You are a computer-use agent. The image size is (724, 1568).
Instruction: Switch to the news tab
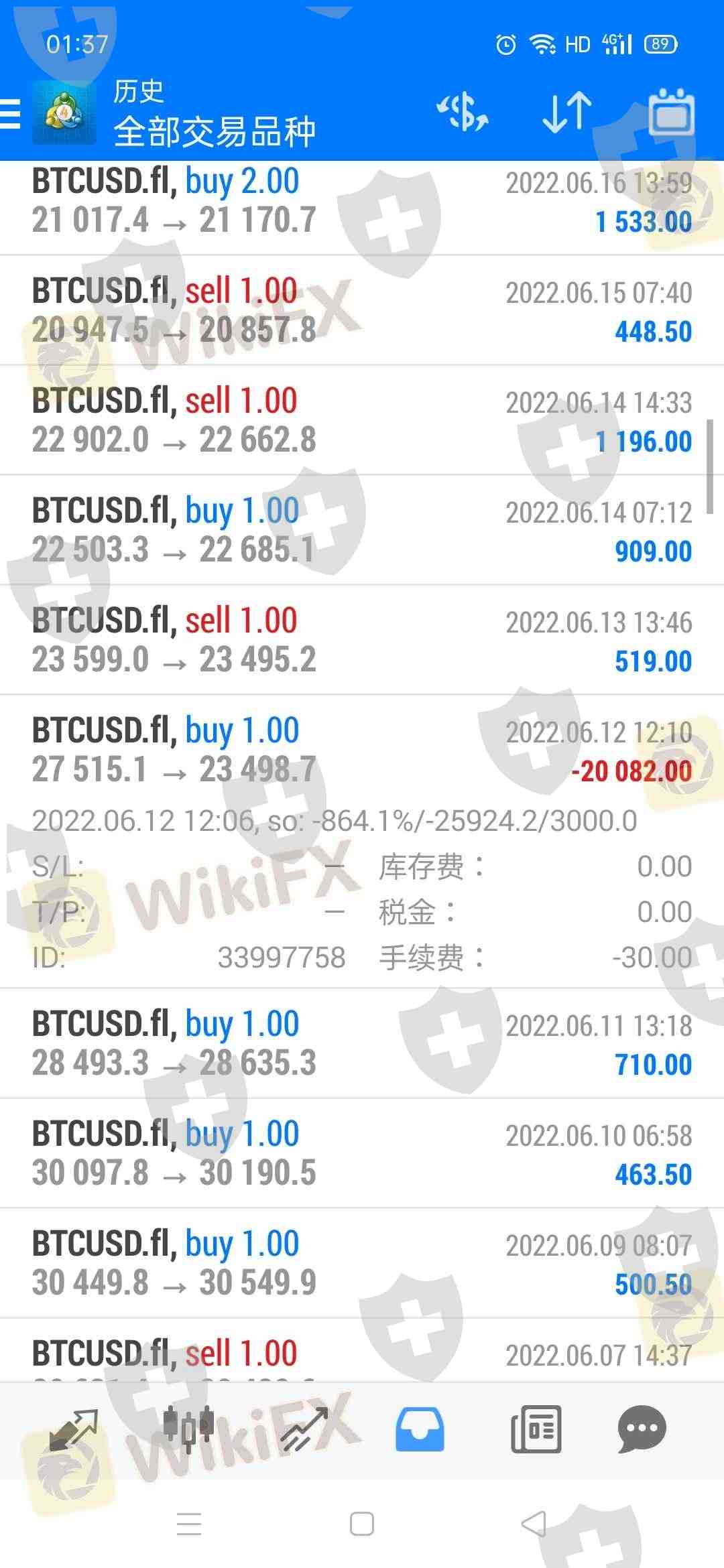point(536,1429)
